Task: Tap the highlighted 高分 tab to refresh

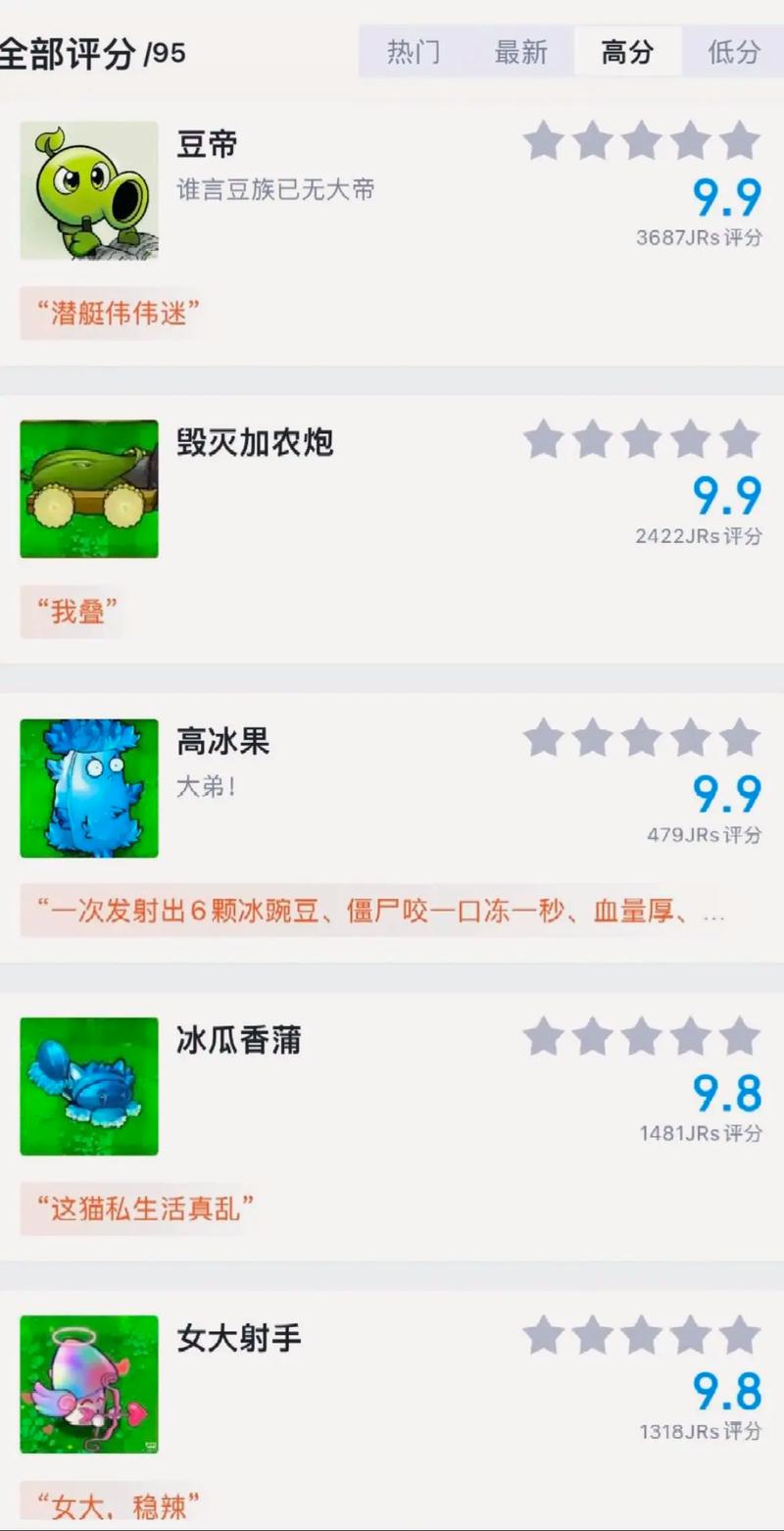Action: tap(626, 50)
